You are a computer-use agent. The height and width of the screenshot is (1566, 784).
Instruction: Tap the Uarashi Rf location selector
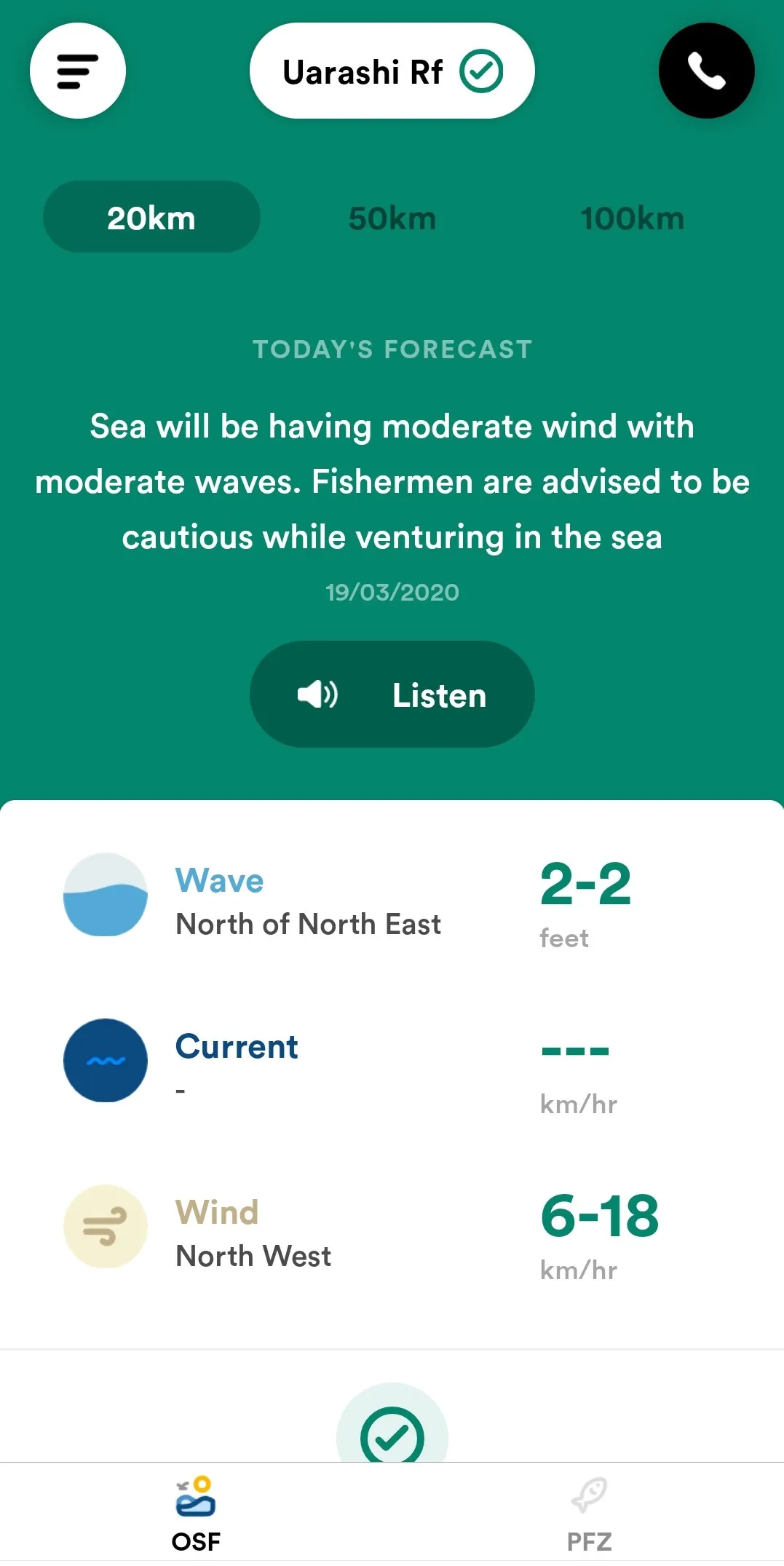(392, 71)
